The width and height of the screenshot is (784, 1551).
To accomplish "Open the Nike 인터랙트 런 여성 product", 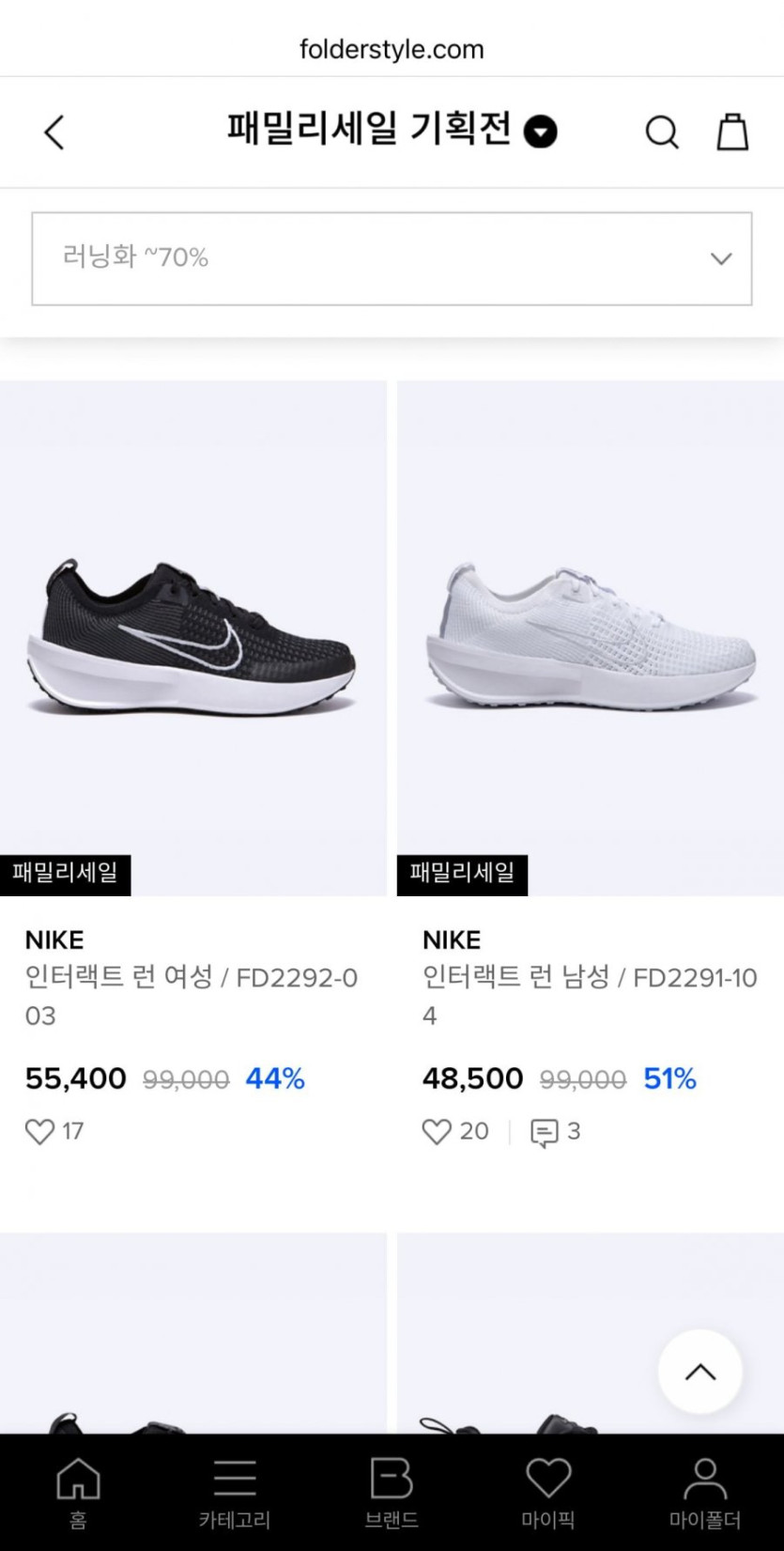I will pos(193,637).
